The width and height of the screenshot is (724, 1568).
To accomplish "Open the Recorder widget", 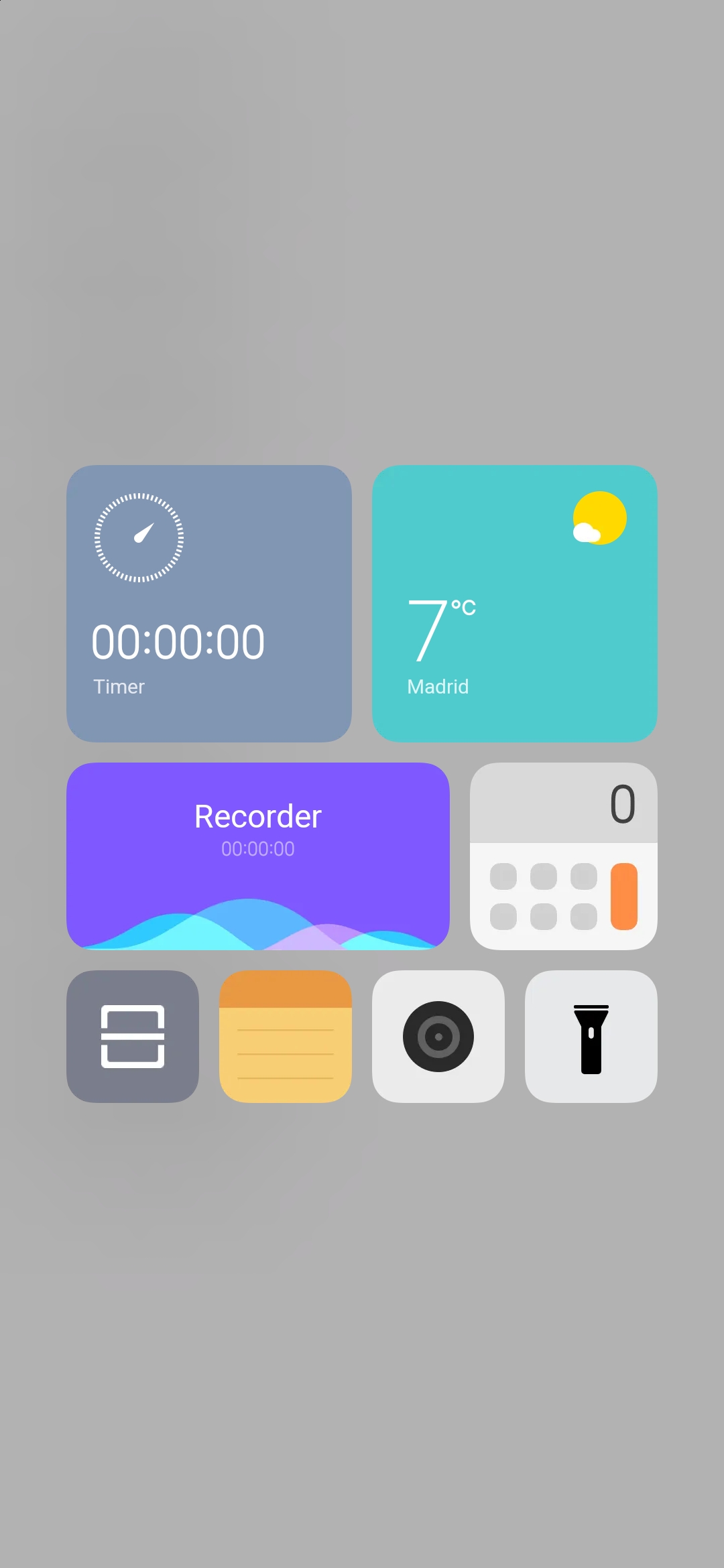I will (x=258, y=856).
